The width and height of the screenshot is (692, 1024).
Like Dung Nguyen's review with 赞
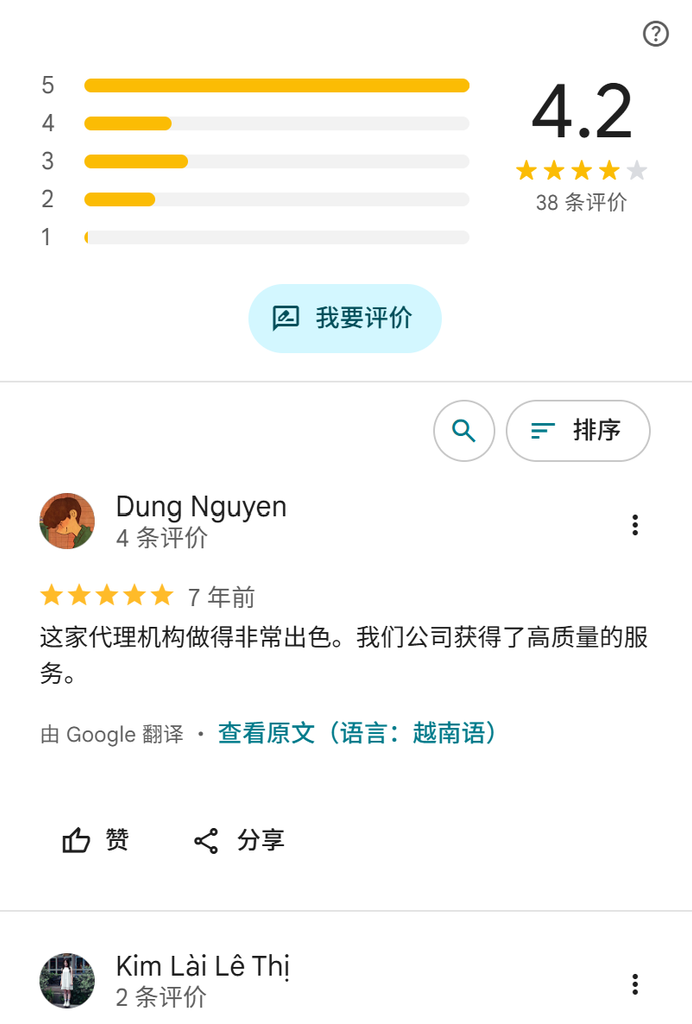point(95,840)
